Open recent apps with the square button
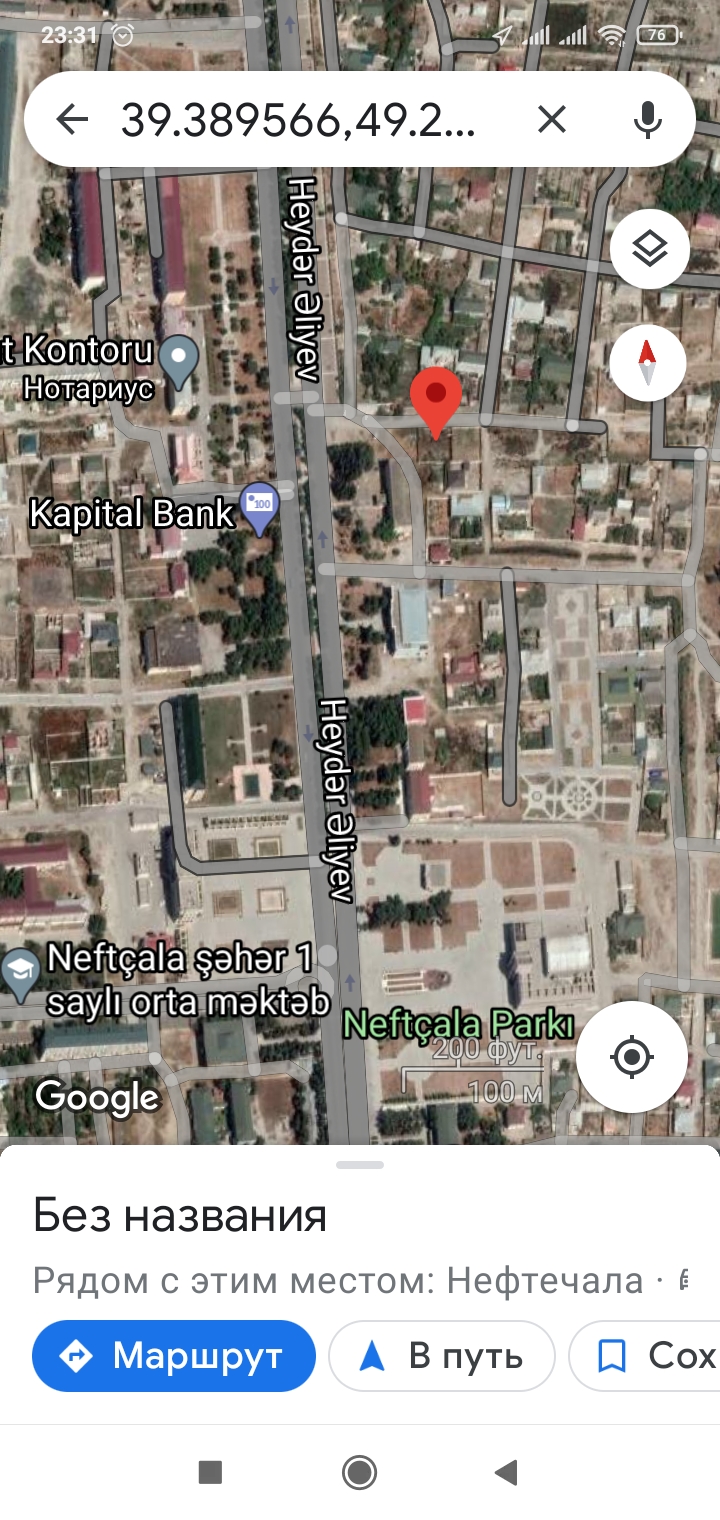 (210, 1472)
